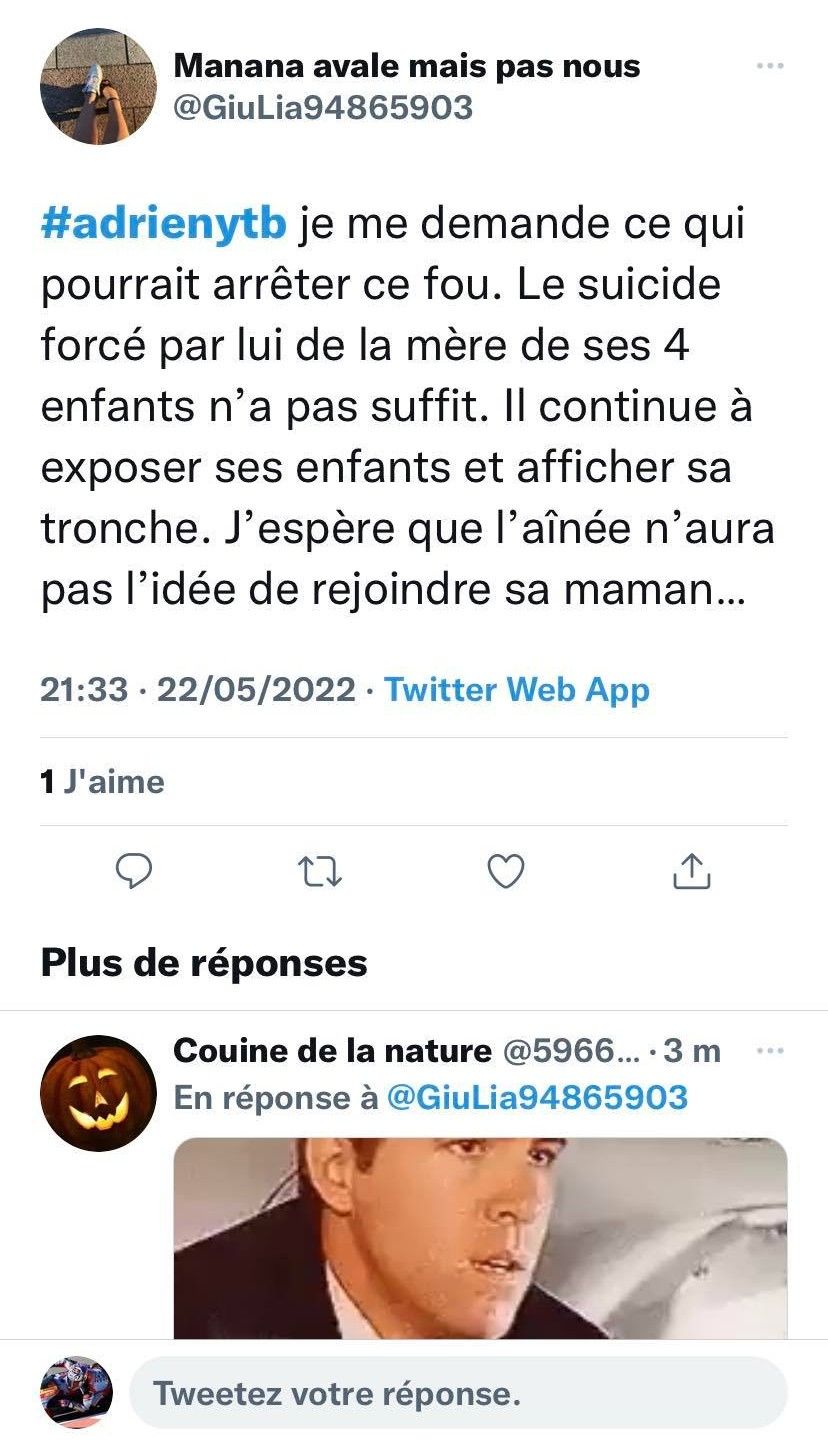Image resolution: width=828 pixels, height=1447 pixels.
Task: Retweet this tweet
Action: (322, 872)
